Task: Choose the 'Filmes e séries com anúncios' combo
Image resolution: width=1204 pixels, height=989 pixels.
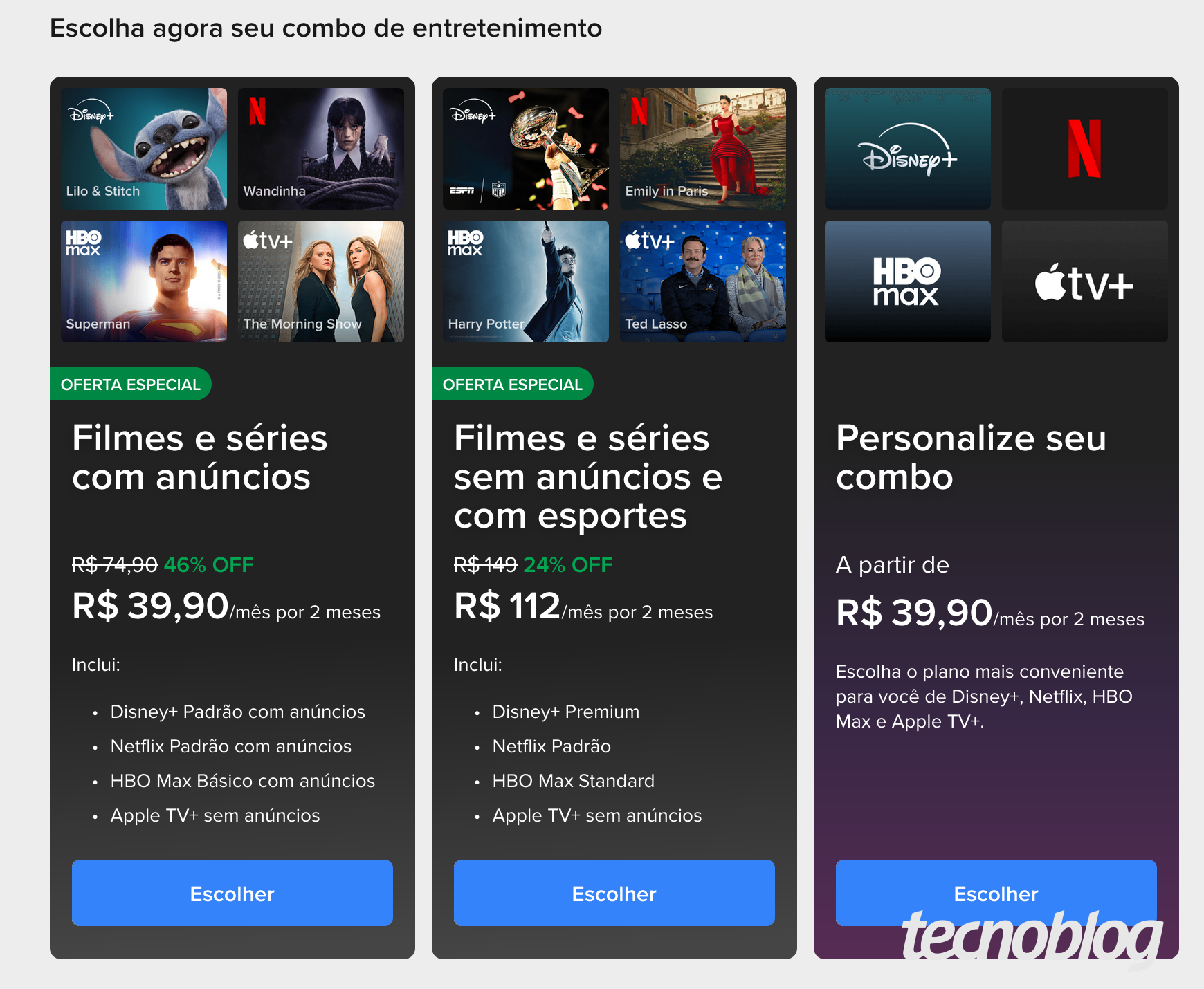Action: pos(232,893)
